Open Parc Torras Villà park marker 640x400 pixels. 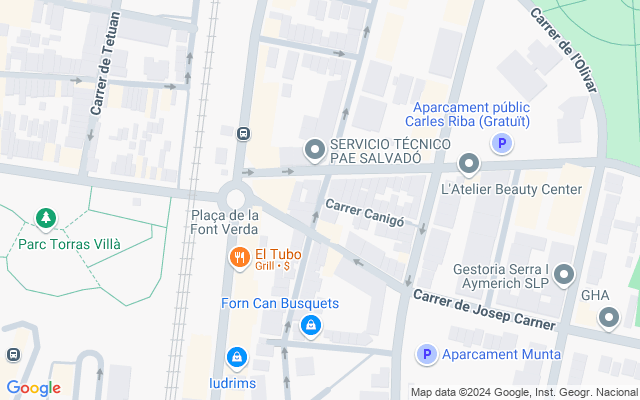44,218
